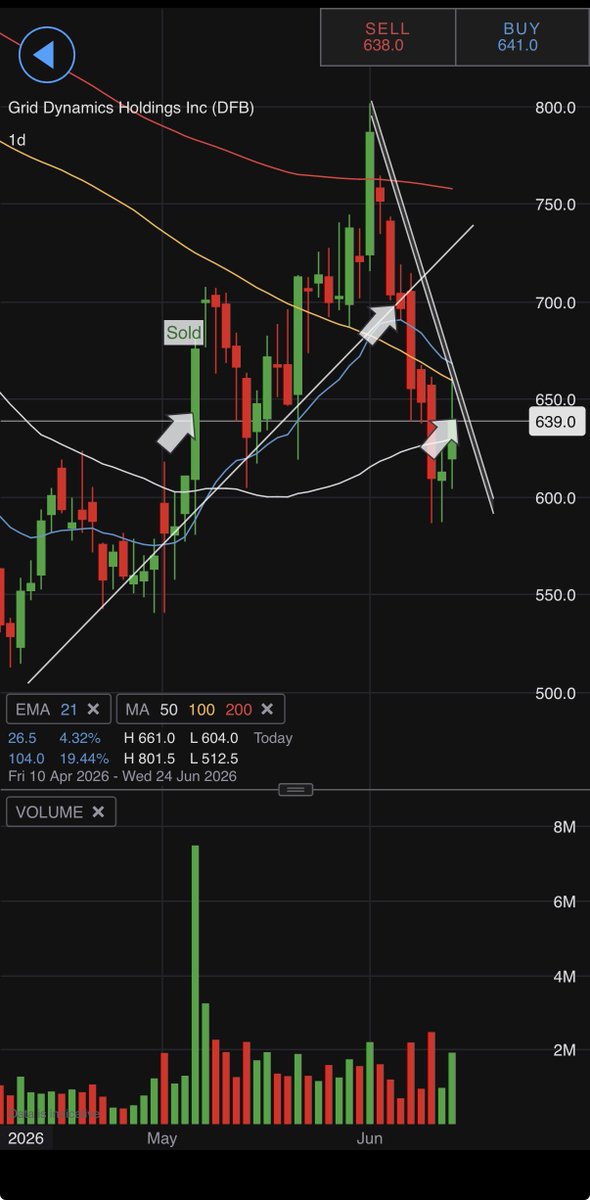Screen dimensions: 590x1200
Task: Remove the EMA 21 indicator
Action: (93, 709)
